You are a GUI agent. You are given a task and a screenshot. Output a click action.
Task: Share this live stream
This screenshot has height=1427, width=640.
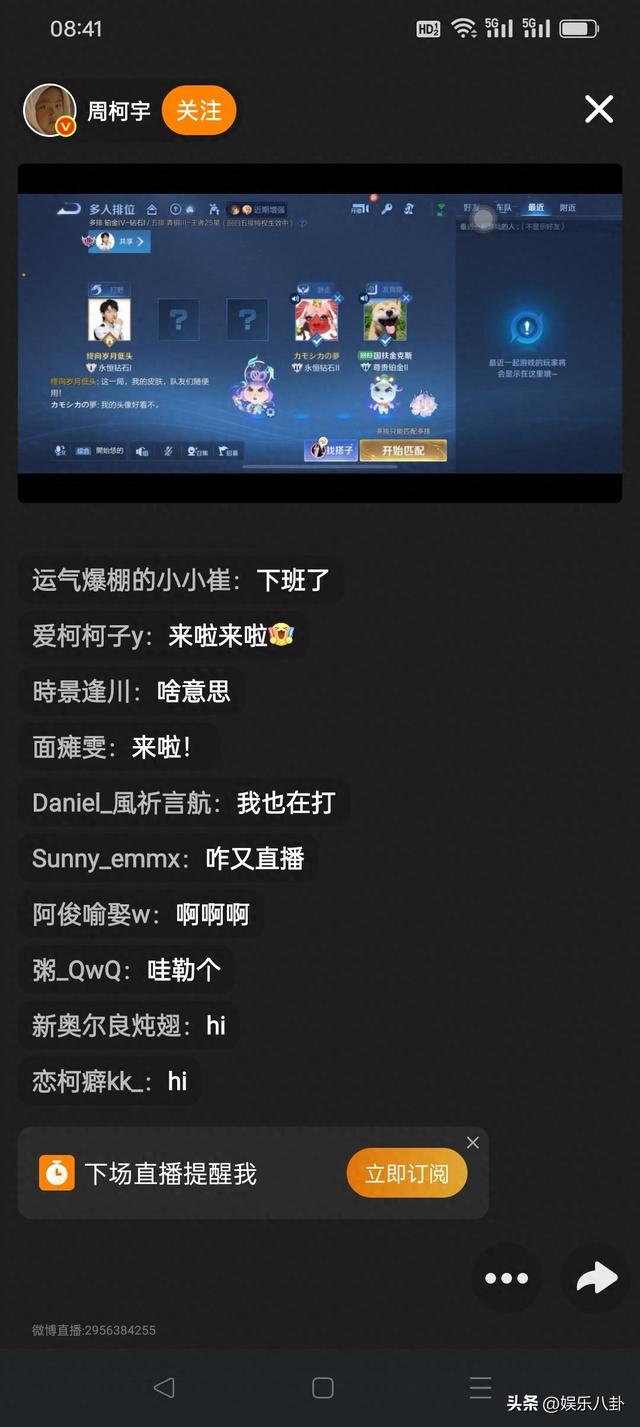597,1278
